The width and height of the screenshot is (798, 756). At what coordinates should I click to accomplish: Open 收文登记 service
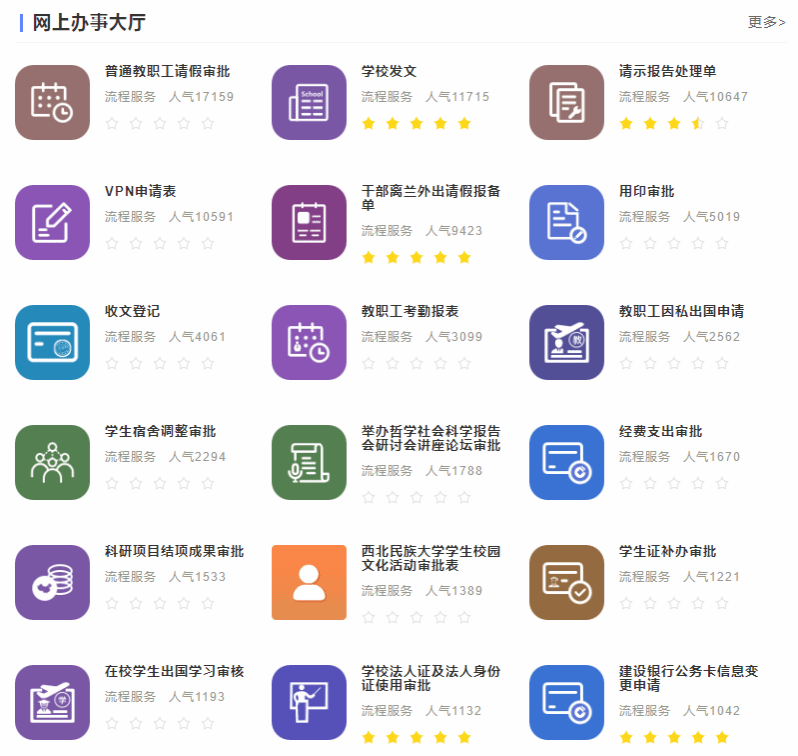tap(132, 312)
